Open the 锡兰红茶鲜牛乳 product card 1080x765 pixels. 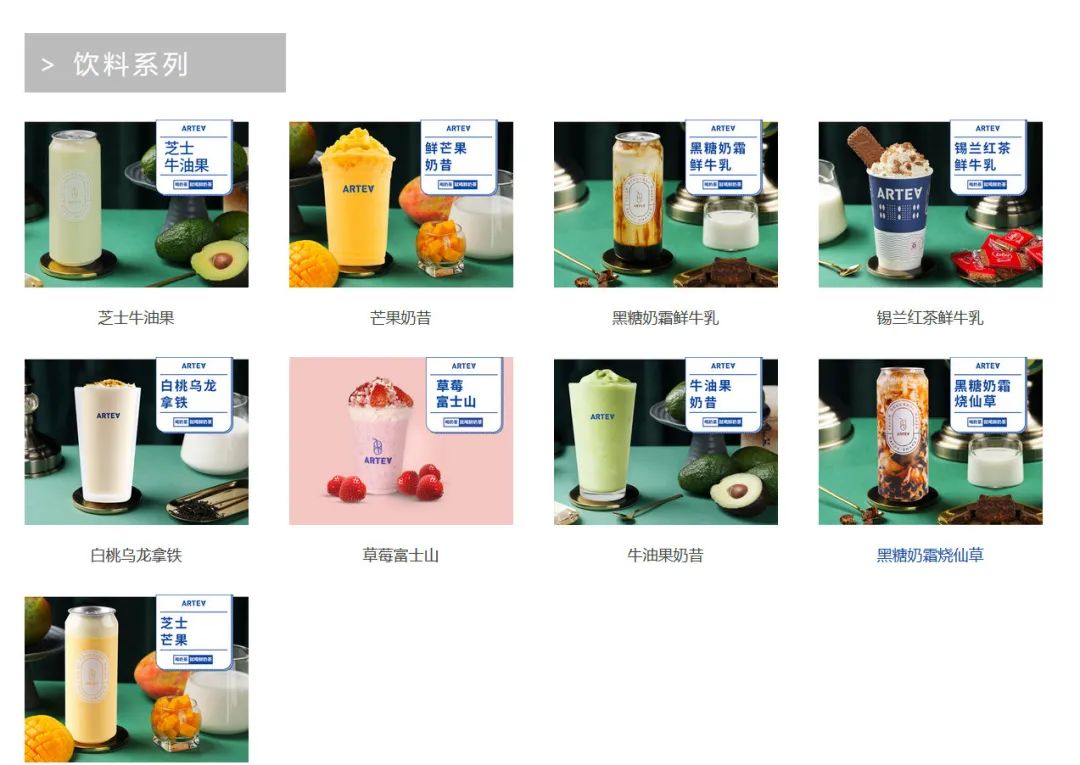[x=930, y=205]
